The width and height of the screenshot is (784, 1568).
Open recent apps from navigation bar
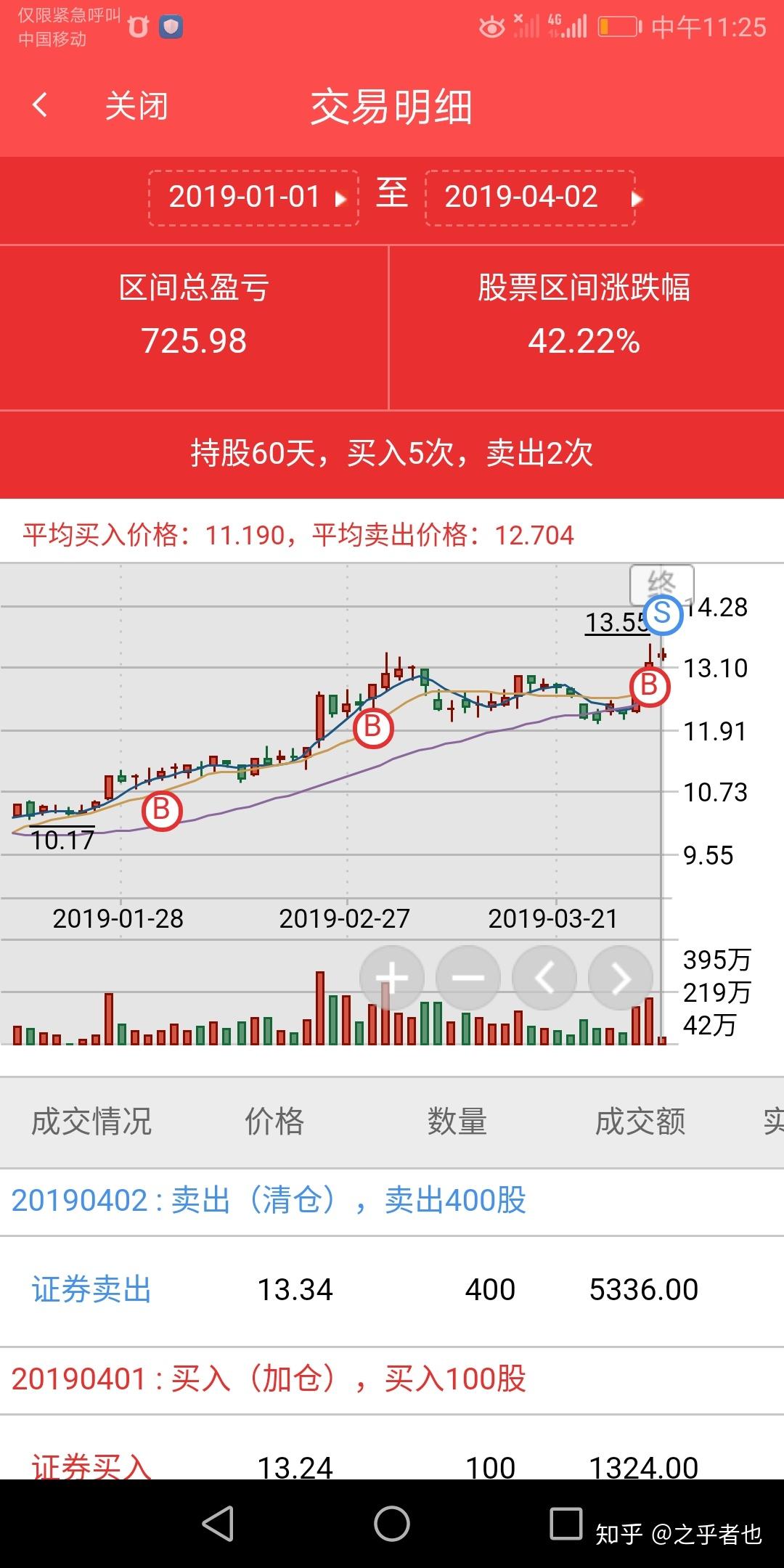566,1523
